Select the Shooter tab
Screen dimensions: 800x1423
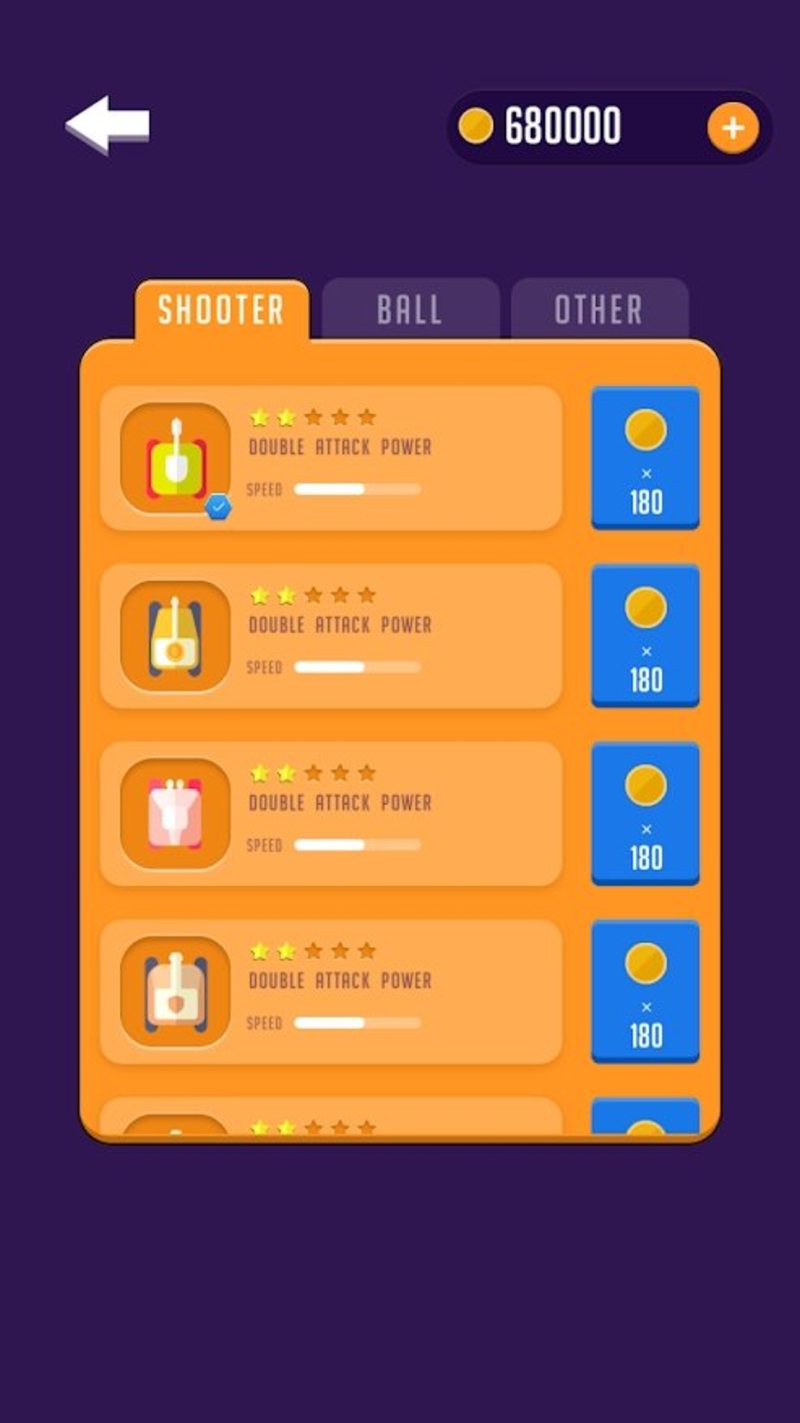(221, 309)
